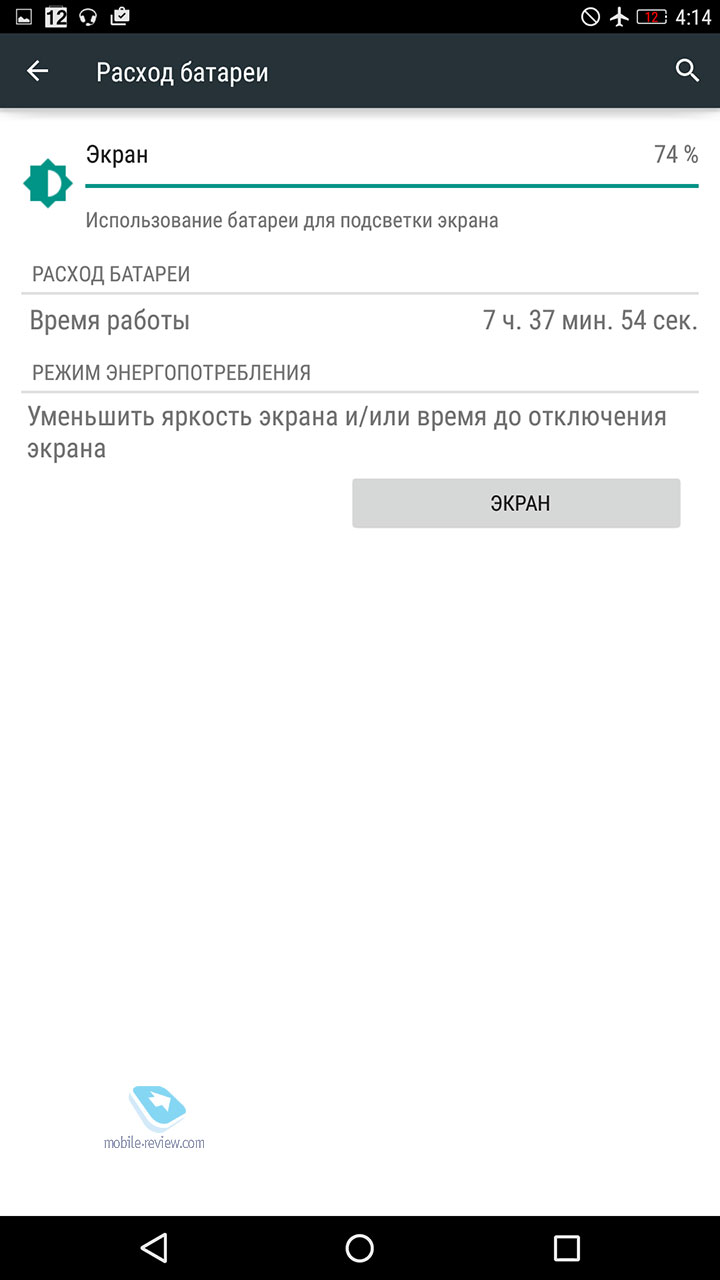Tap the ЭКРАН button
This screenshot has height=1280, width=720.
pos(516,503)
